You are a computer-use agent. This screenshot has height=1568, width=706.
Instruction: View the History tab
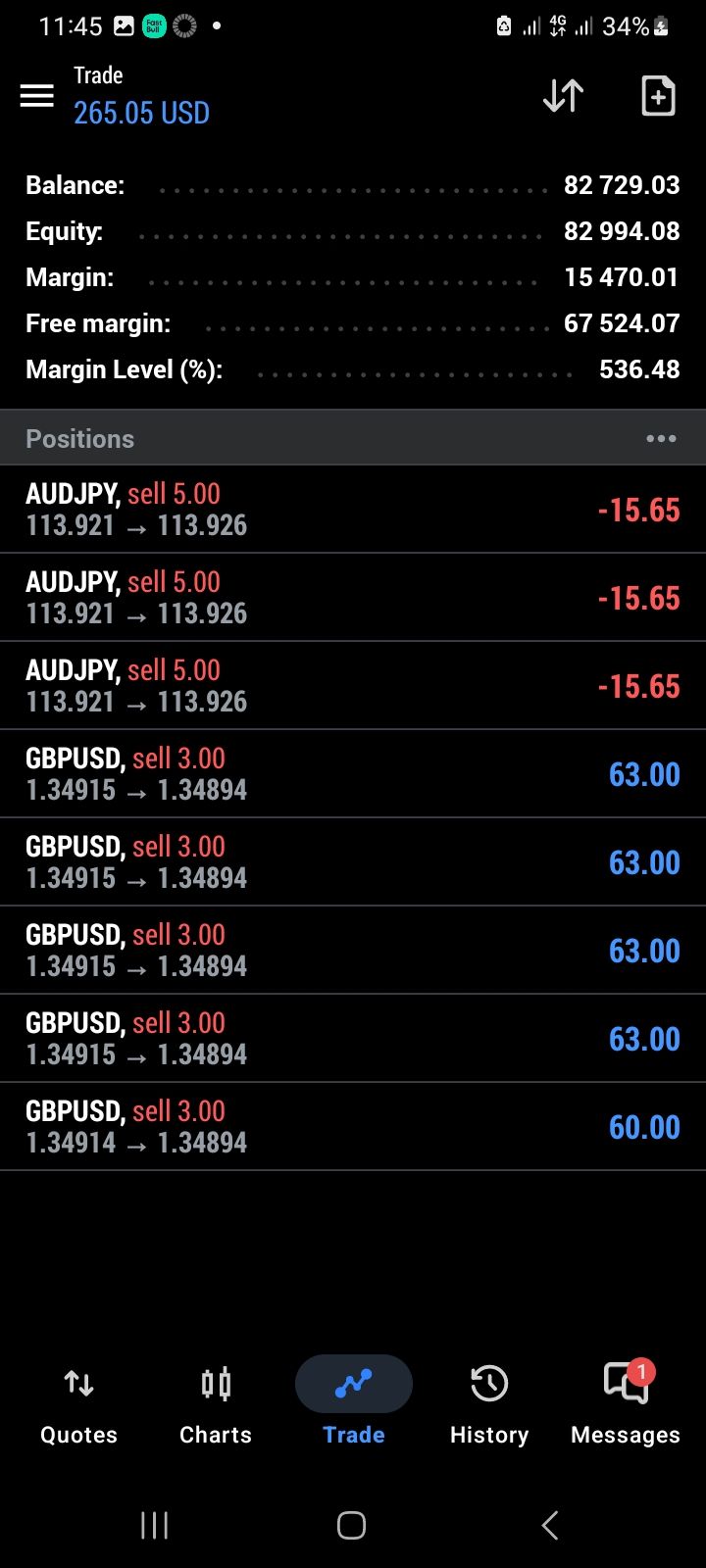(489, 1403)
